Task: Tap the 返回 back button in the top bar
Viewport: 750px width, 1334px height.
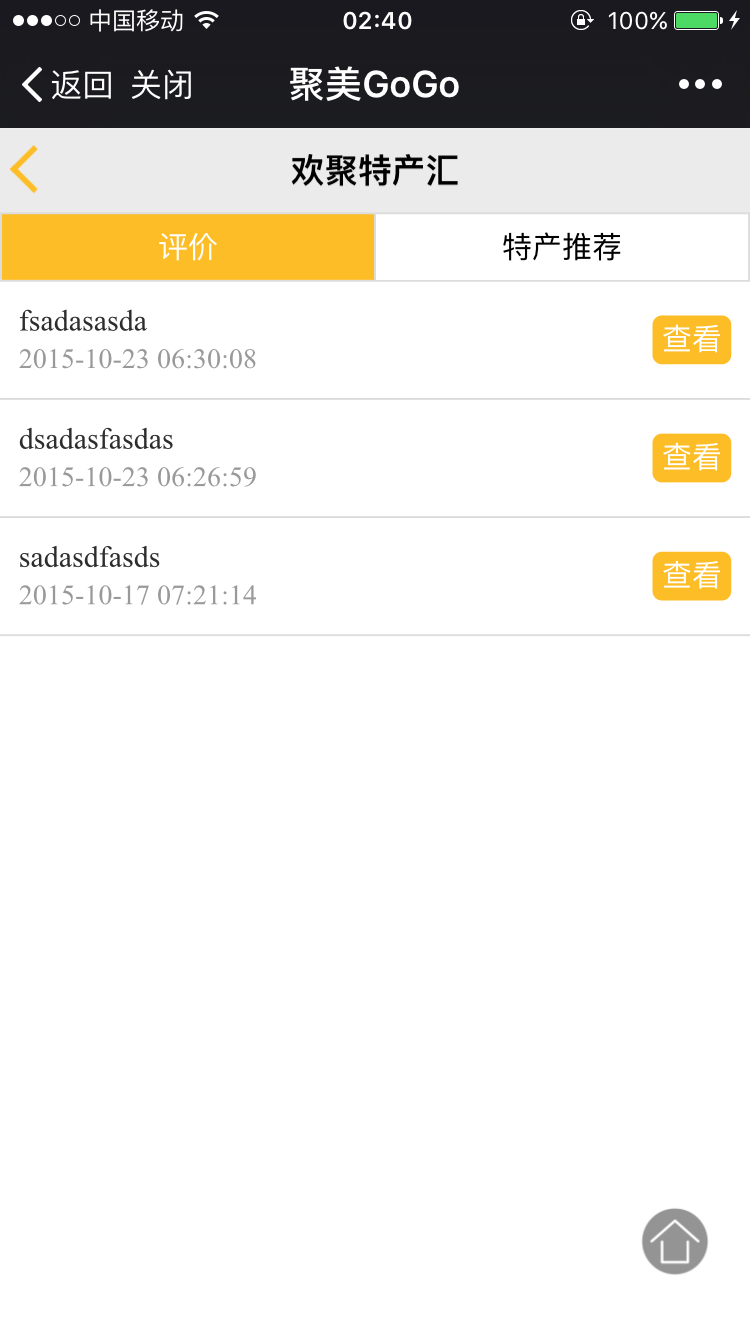Action: 67,85
